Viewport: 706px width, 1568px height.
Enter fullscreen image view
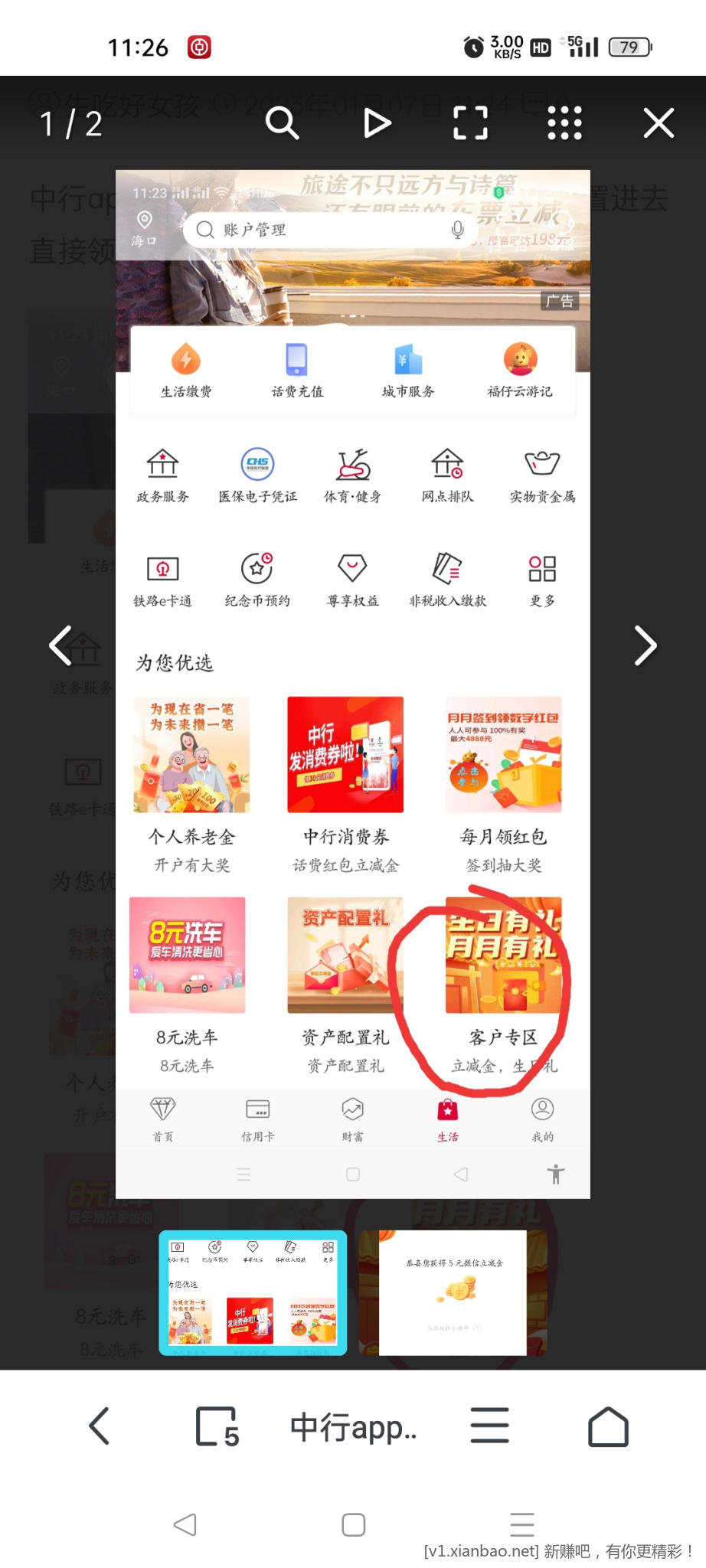[x=470, y=123]
